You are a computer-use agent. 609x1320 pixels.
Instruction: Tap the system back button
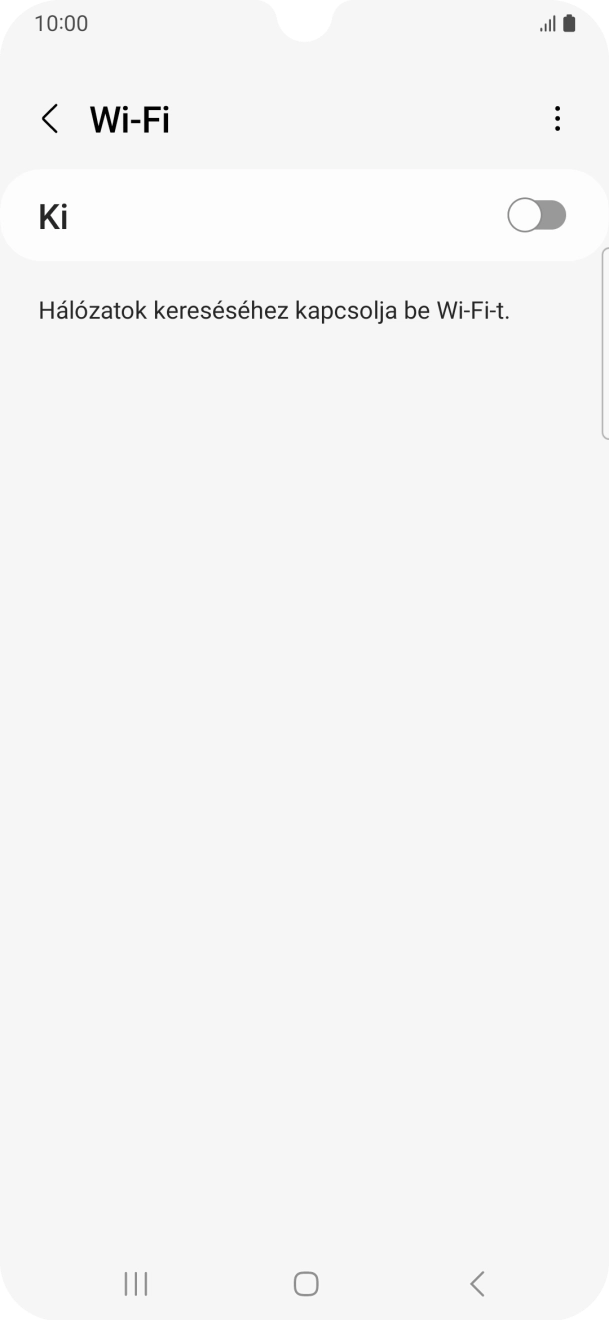click(477, 1283)
